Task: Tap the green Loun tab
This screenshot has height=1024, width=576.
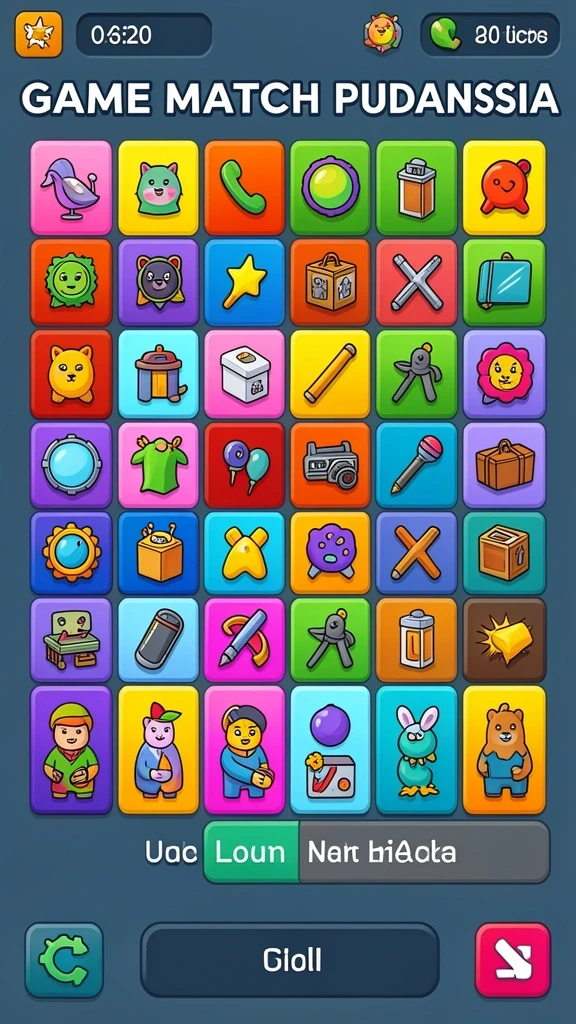Action: [251, 852]
